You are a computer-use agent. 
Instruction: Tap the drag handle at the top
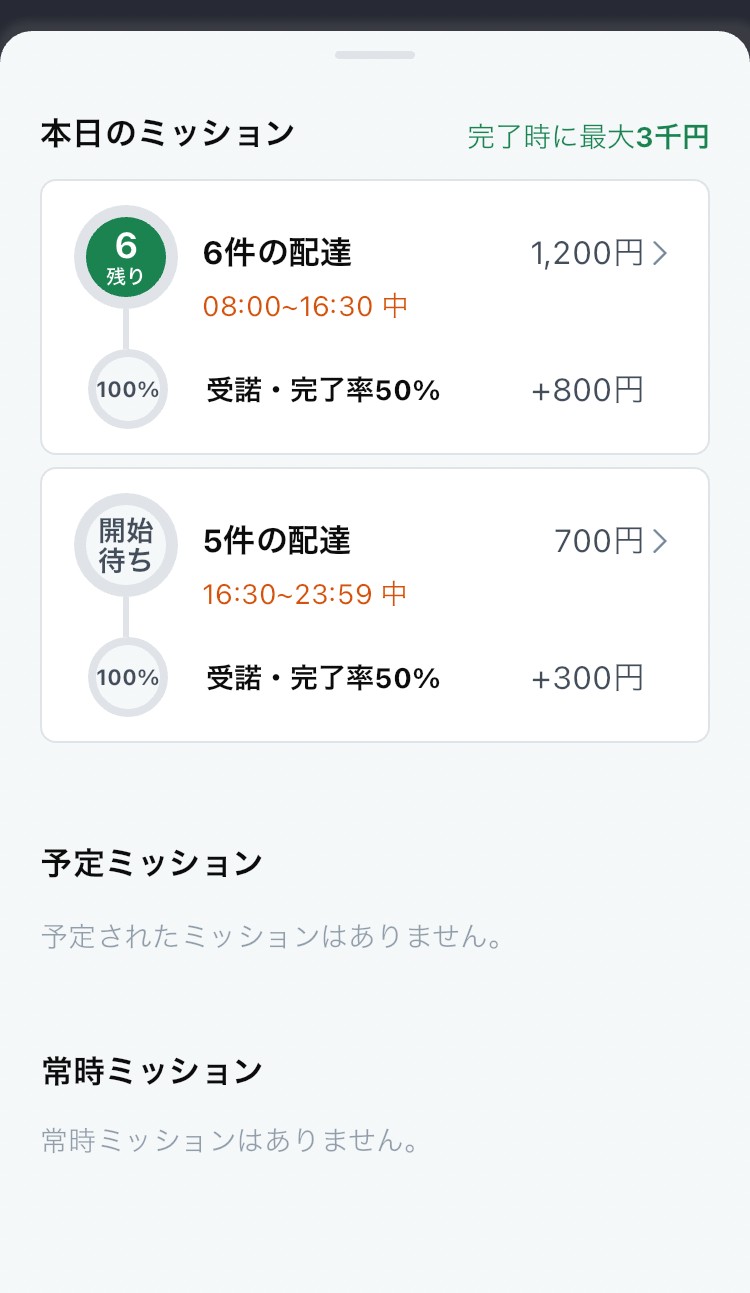click(375, 55)
